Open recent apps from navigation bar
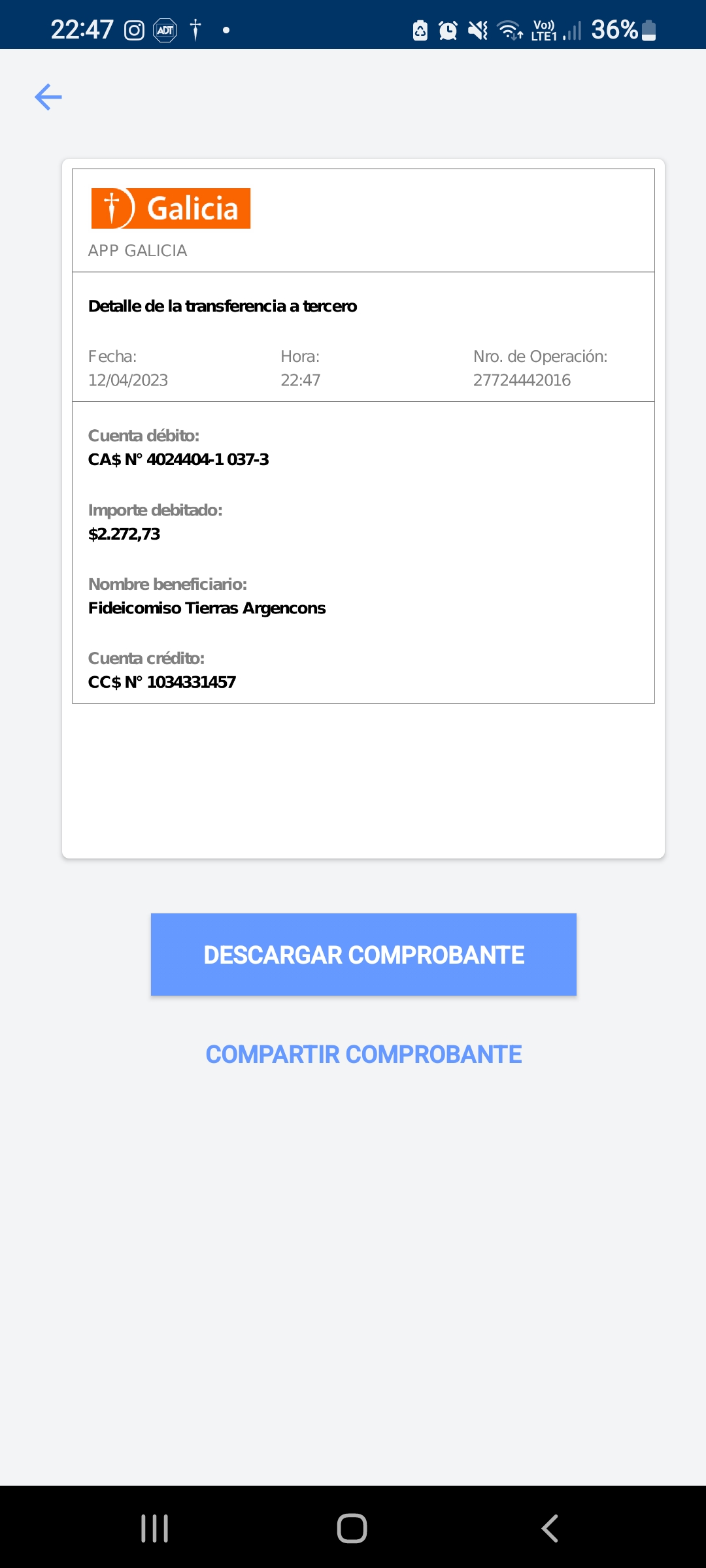This screenshot has width=706, height=1568. (155, 1528)
